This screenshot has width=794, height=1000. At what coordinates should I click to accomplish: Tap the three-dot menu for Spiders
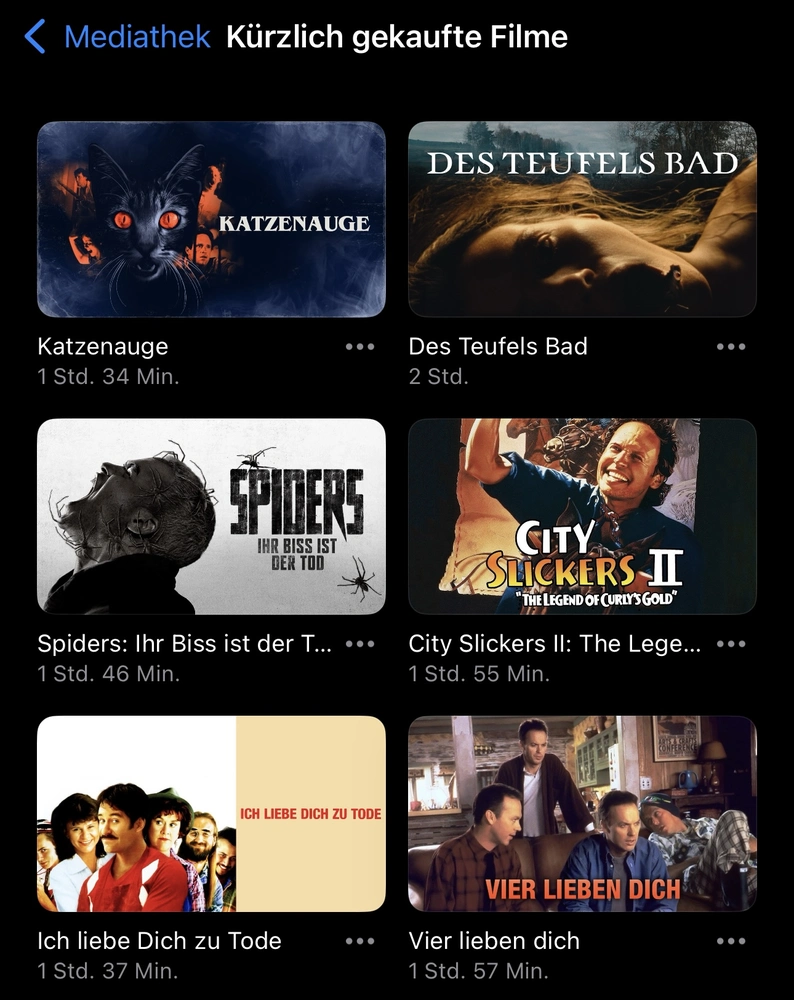click(359, 644)
